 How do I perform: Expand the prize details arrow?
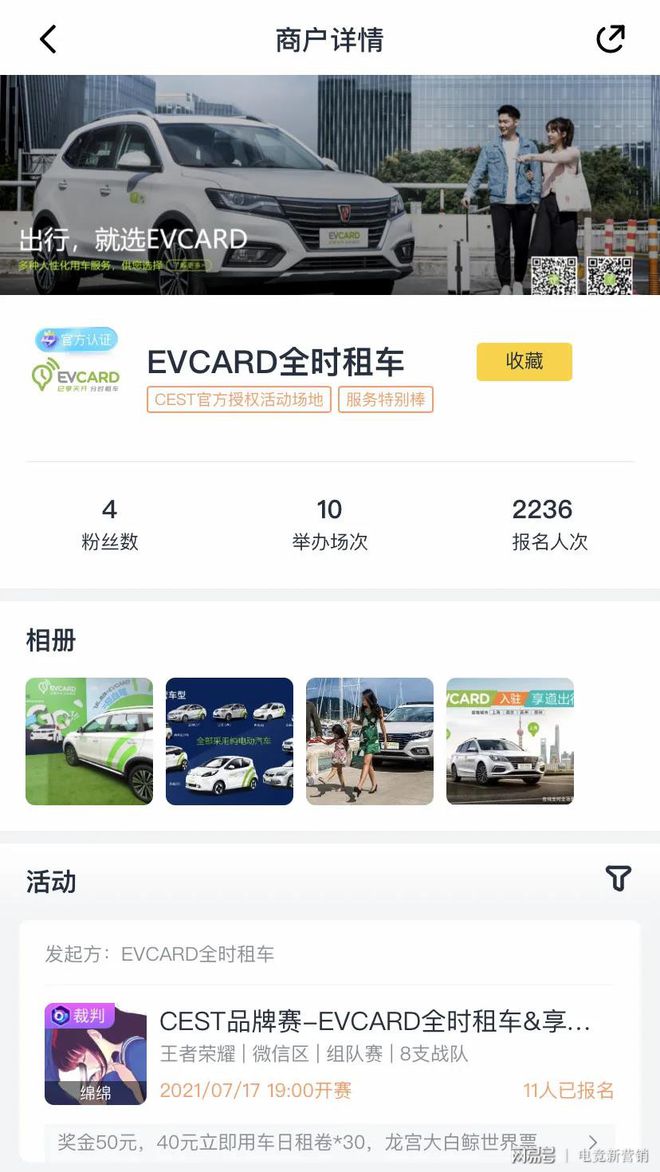tap(592, 1142)
